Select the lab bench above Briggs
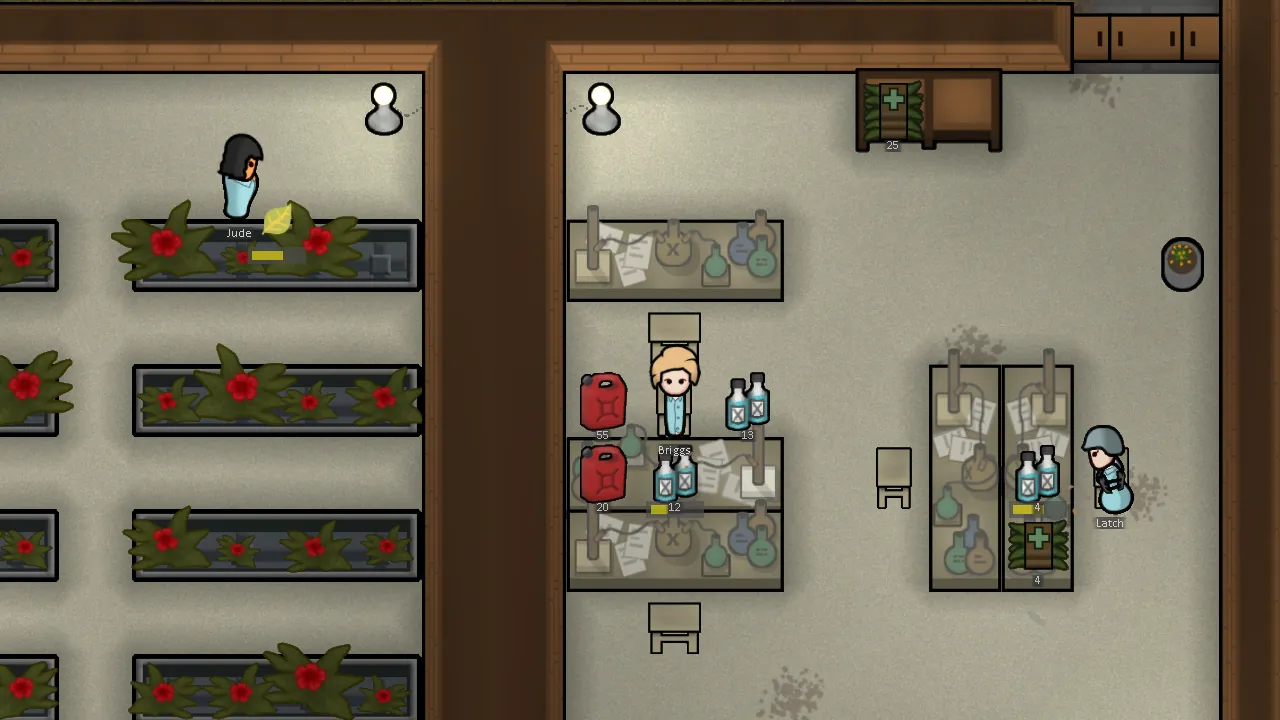The height and width of the screenshot is (720, 1280). pos(675,260)
